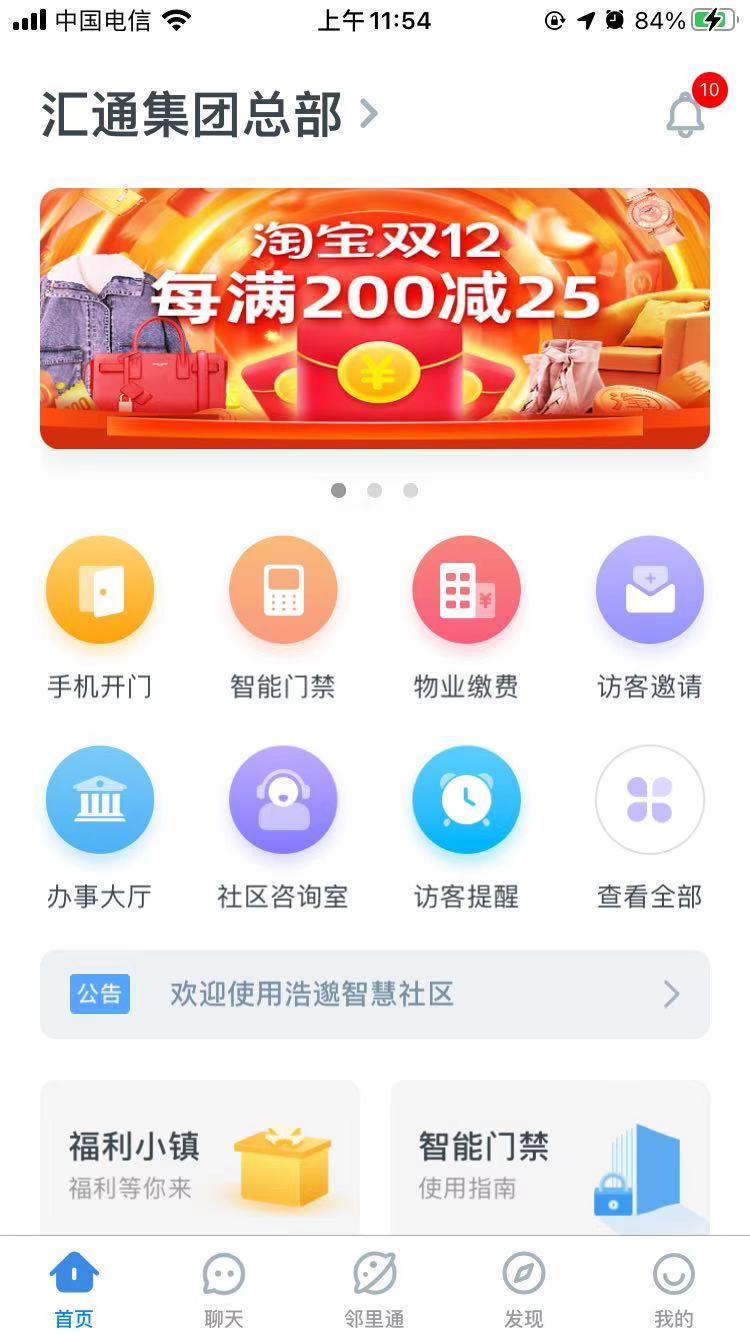750x1334 pixels.
Task: Open the announcement via its right chevron
Action: point(670,994)
